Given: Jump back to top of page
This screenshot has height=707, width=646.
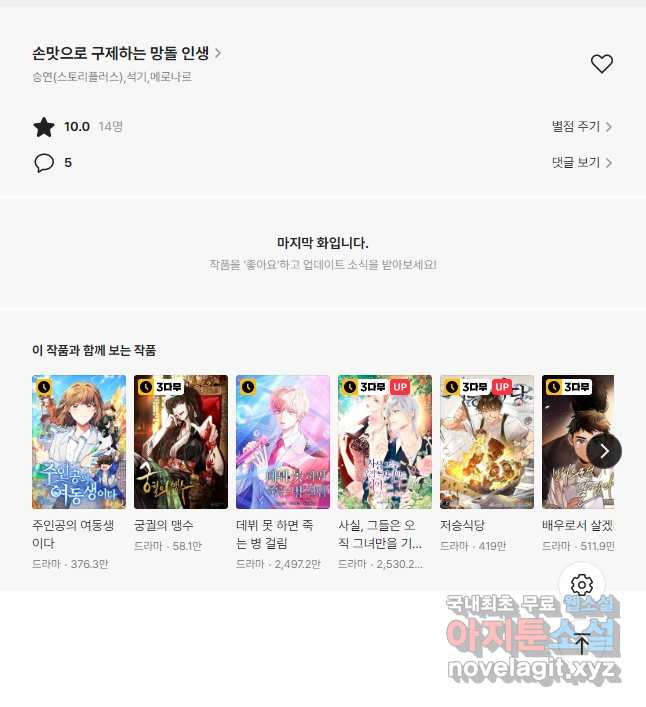Looking at the screenshot, I should [582, 643].
